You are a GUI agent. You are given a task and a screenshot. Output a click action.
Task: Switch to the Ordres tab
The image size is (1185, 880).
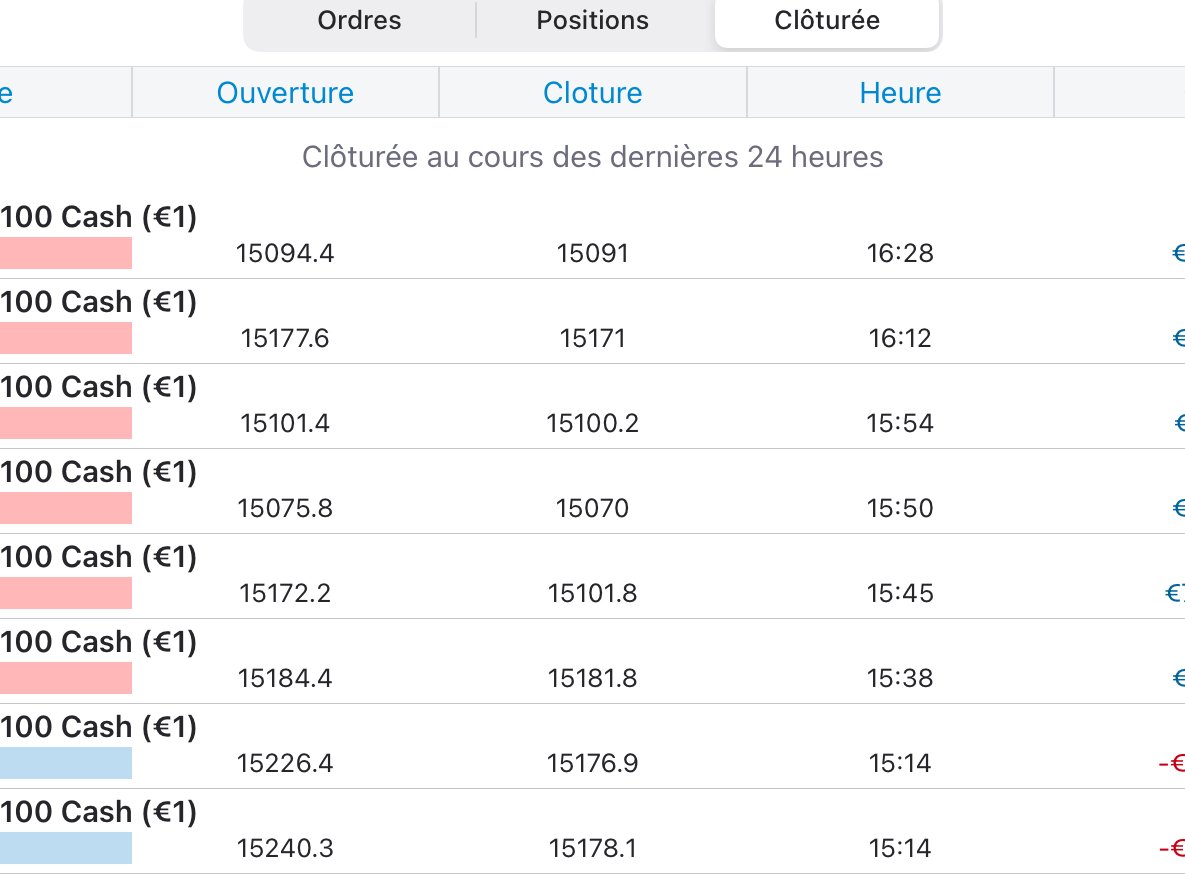click(x=359, y=20)
